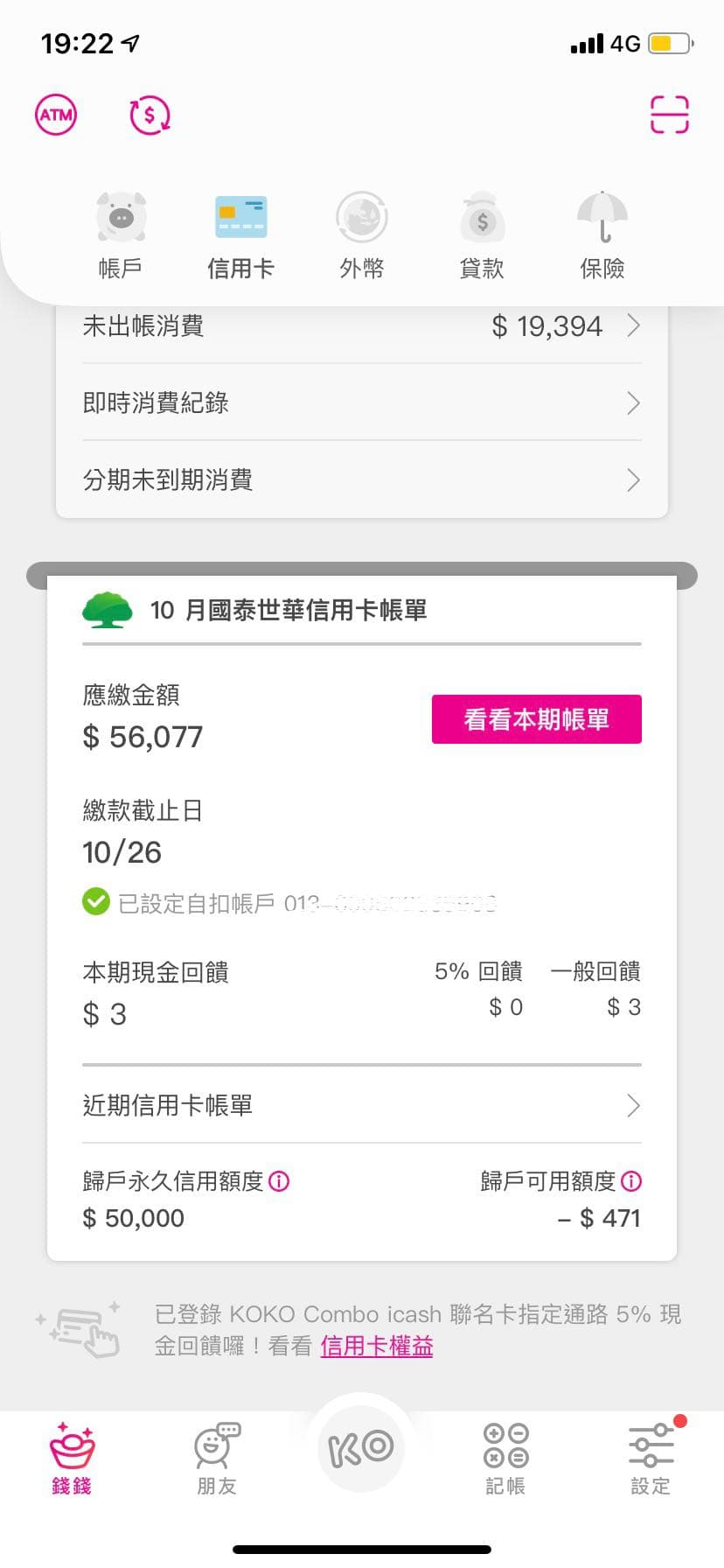Open the 信用卡權益 underlined link
This screenshot has height=1568, width=724.
(x=377, y=1347)
